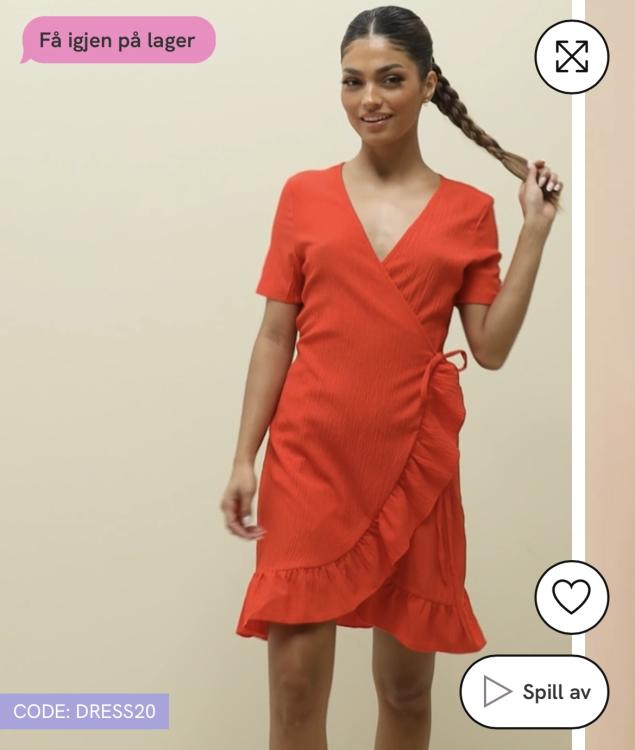Add the red dress to favorites
635x750 pixels.
tap(571, 597)
